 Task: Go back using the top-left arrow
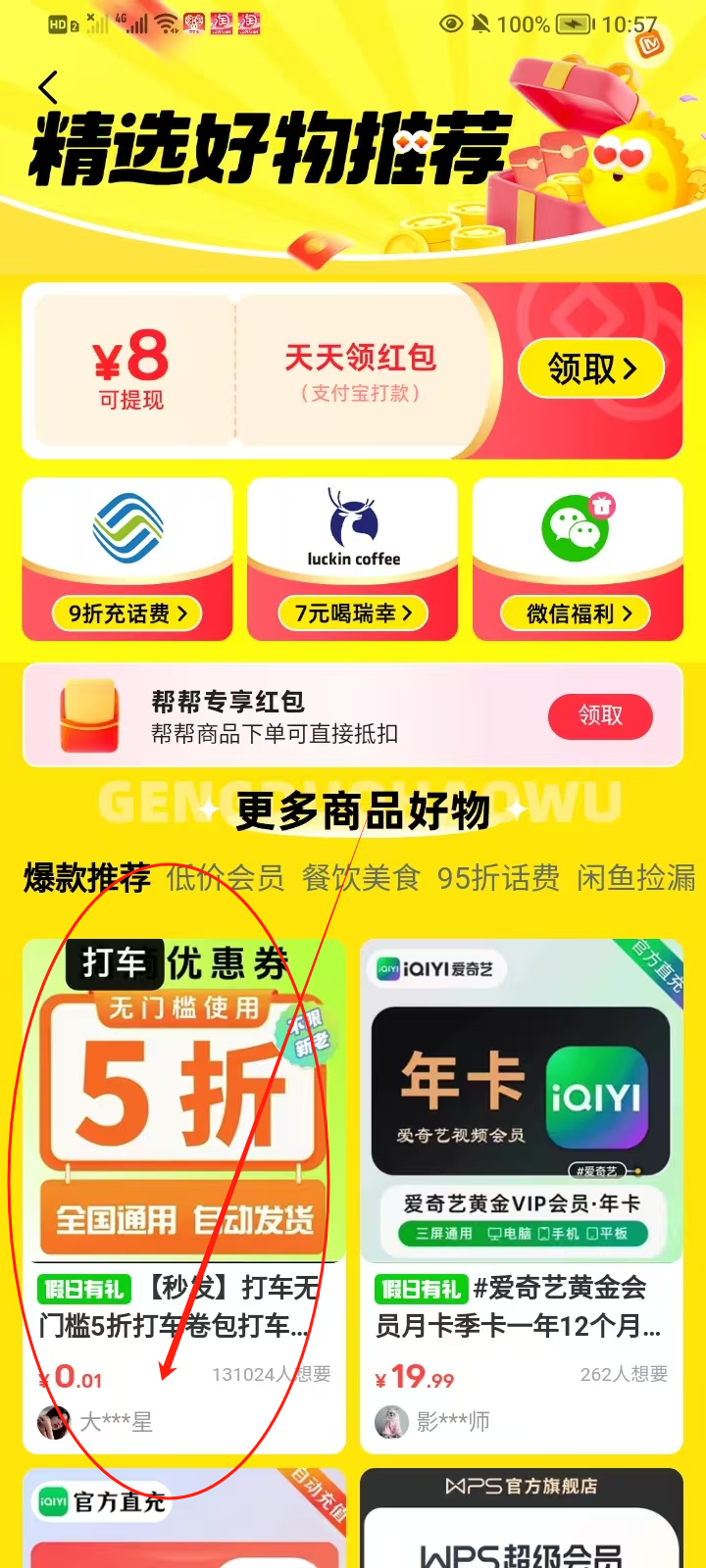[48, 88]
